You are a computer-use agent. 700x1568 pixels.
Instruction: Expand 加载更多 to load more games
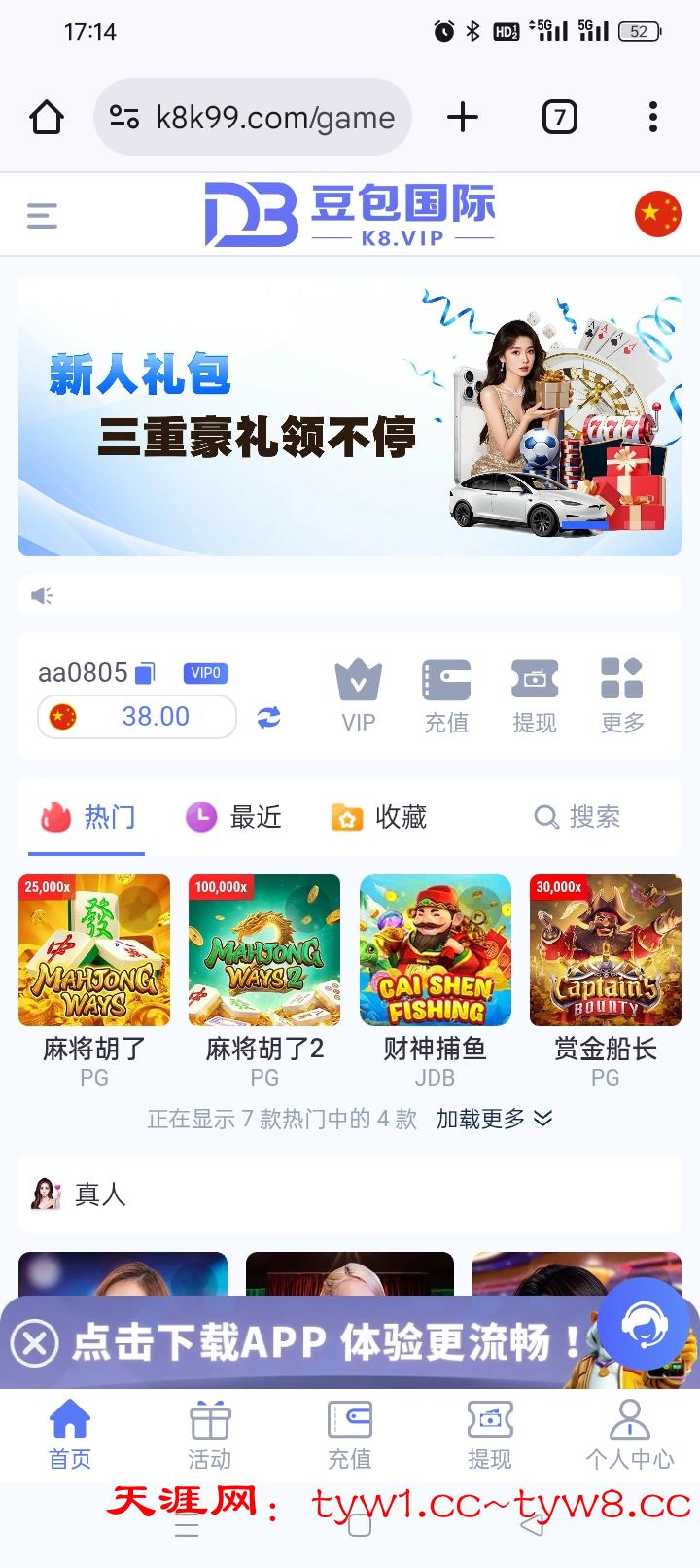point(494,1119)
